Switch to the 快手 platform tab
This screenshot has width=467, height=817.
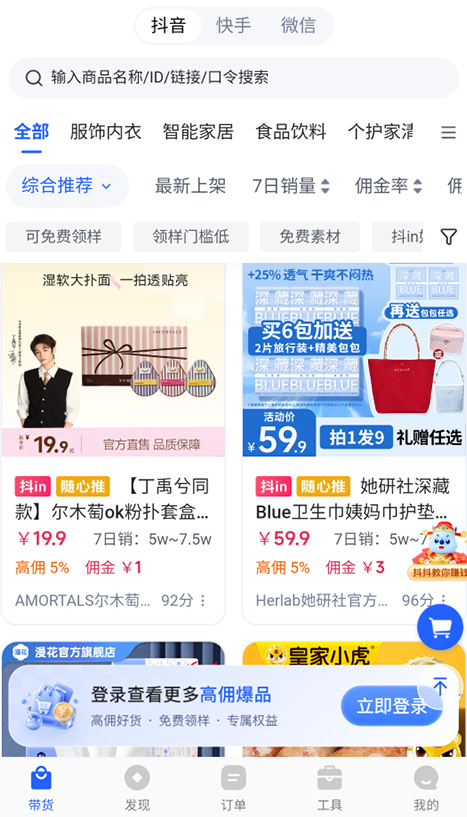234,26
